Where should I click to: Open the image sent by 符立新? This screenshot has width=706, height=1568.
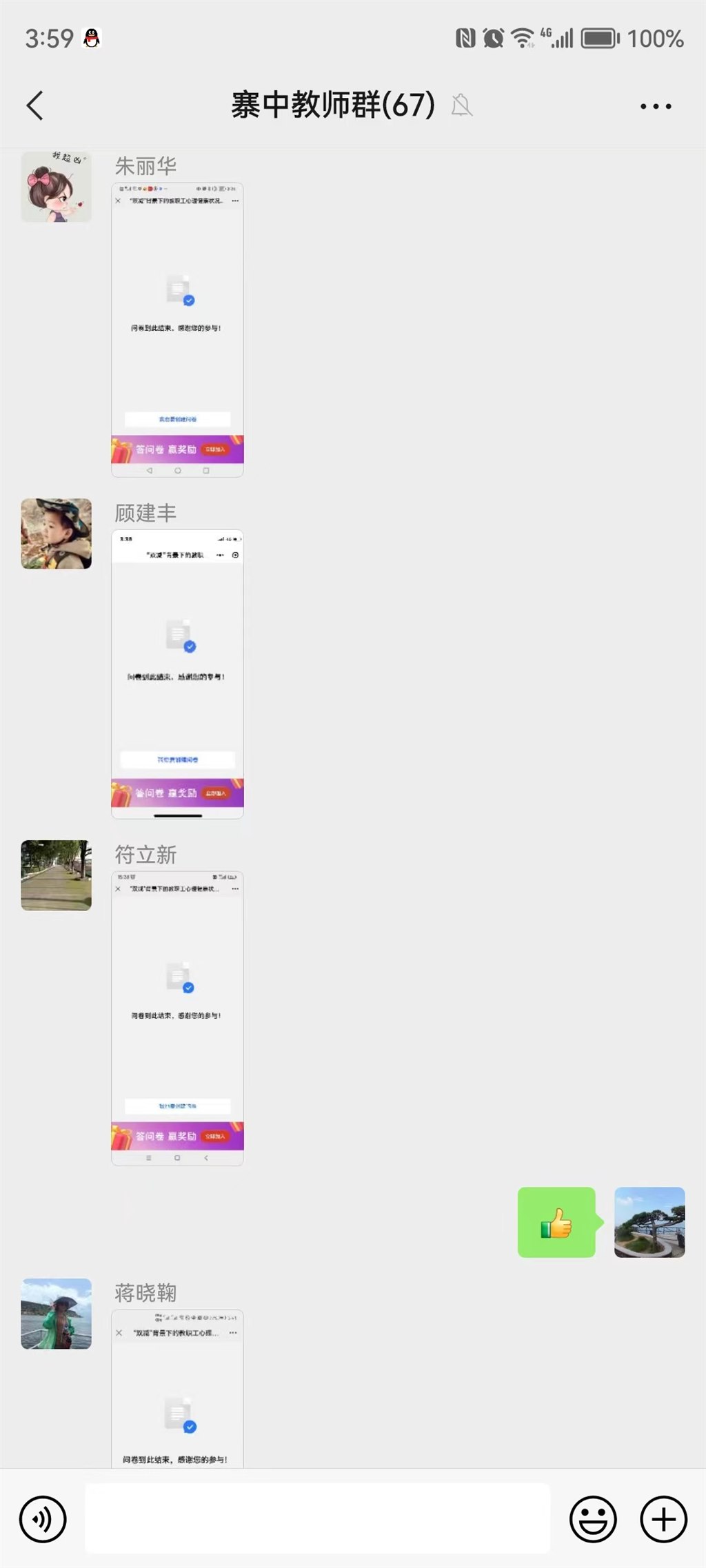tap(177, 1017)
